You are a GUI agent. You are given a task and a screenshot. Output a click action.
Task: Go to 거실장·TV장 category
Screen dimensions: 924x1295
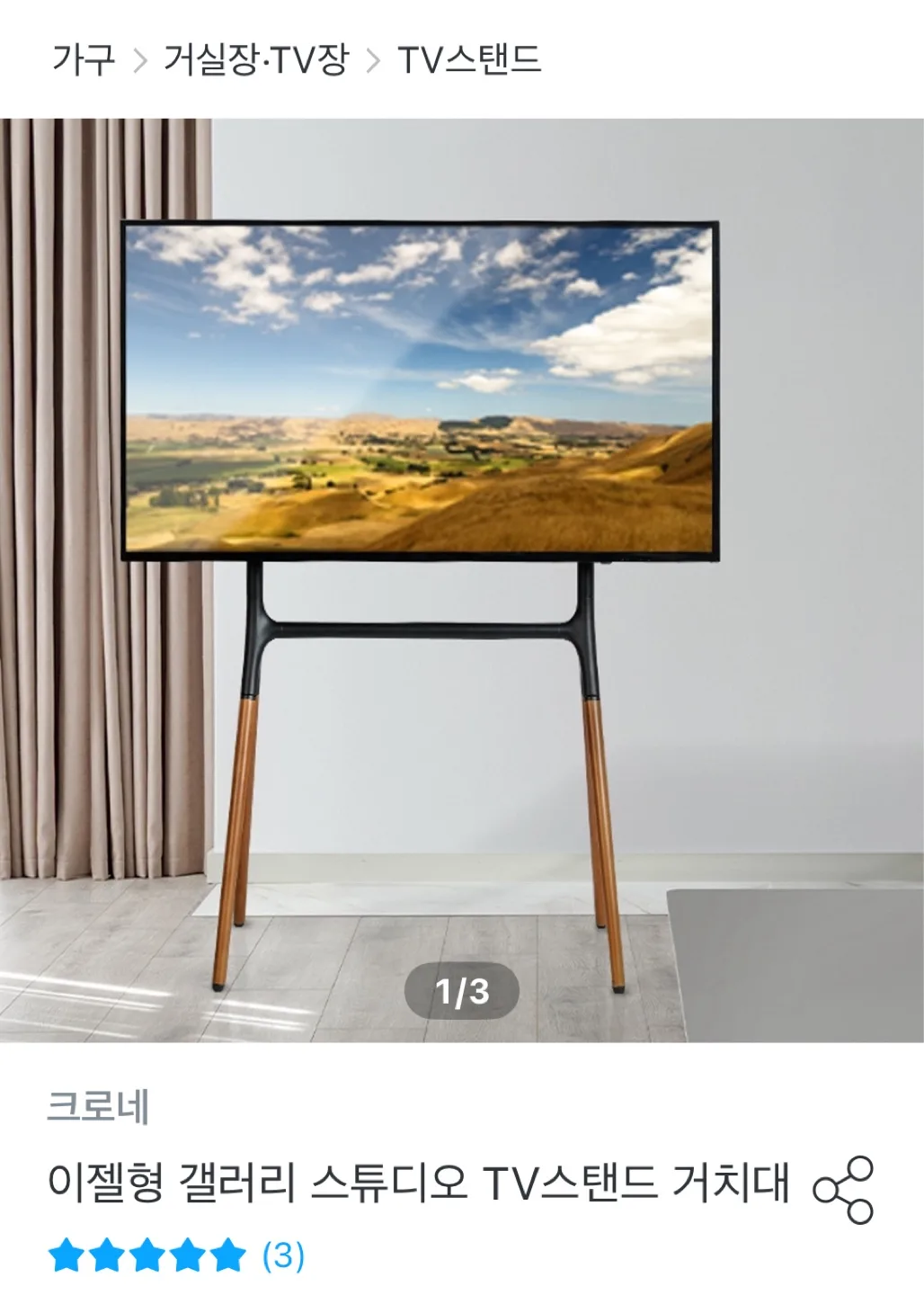pos(255,60)
